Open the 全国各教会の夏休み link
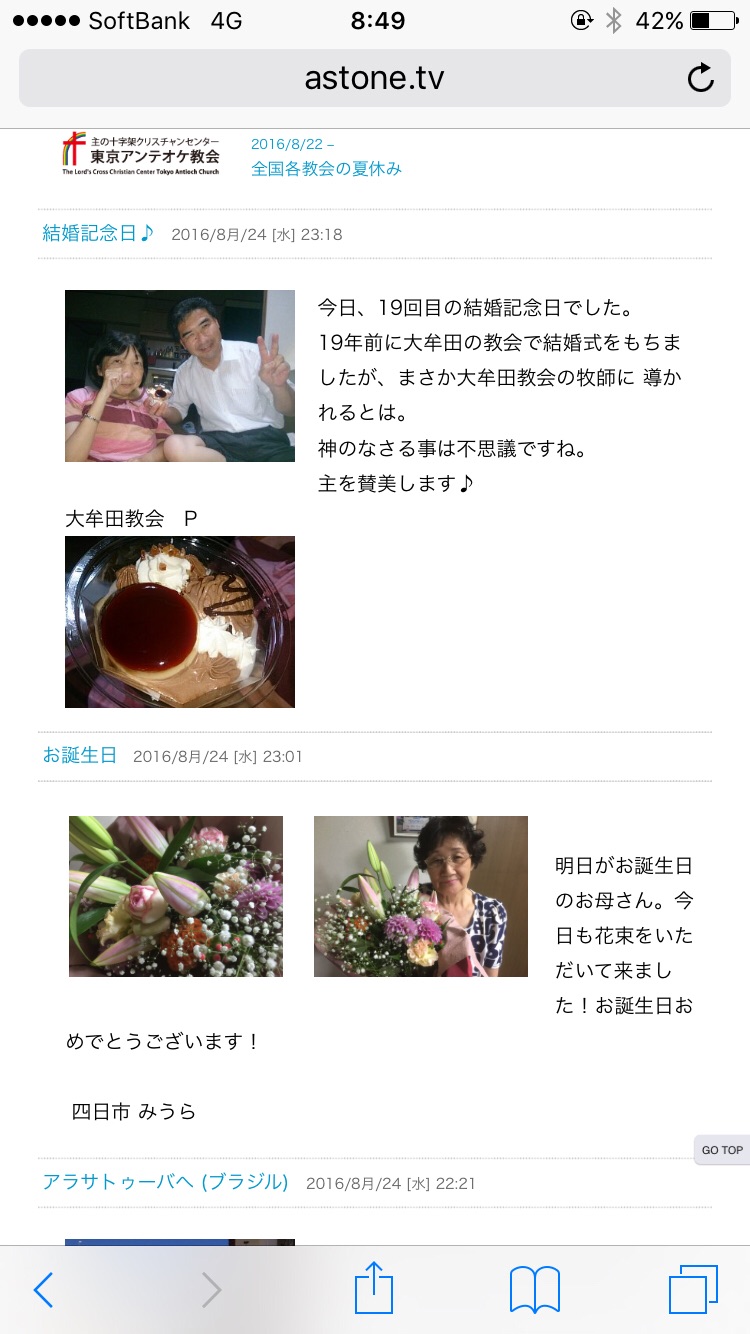750x1334 pixels. coord(326,169)
